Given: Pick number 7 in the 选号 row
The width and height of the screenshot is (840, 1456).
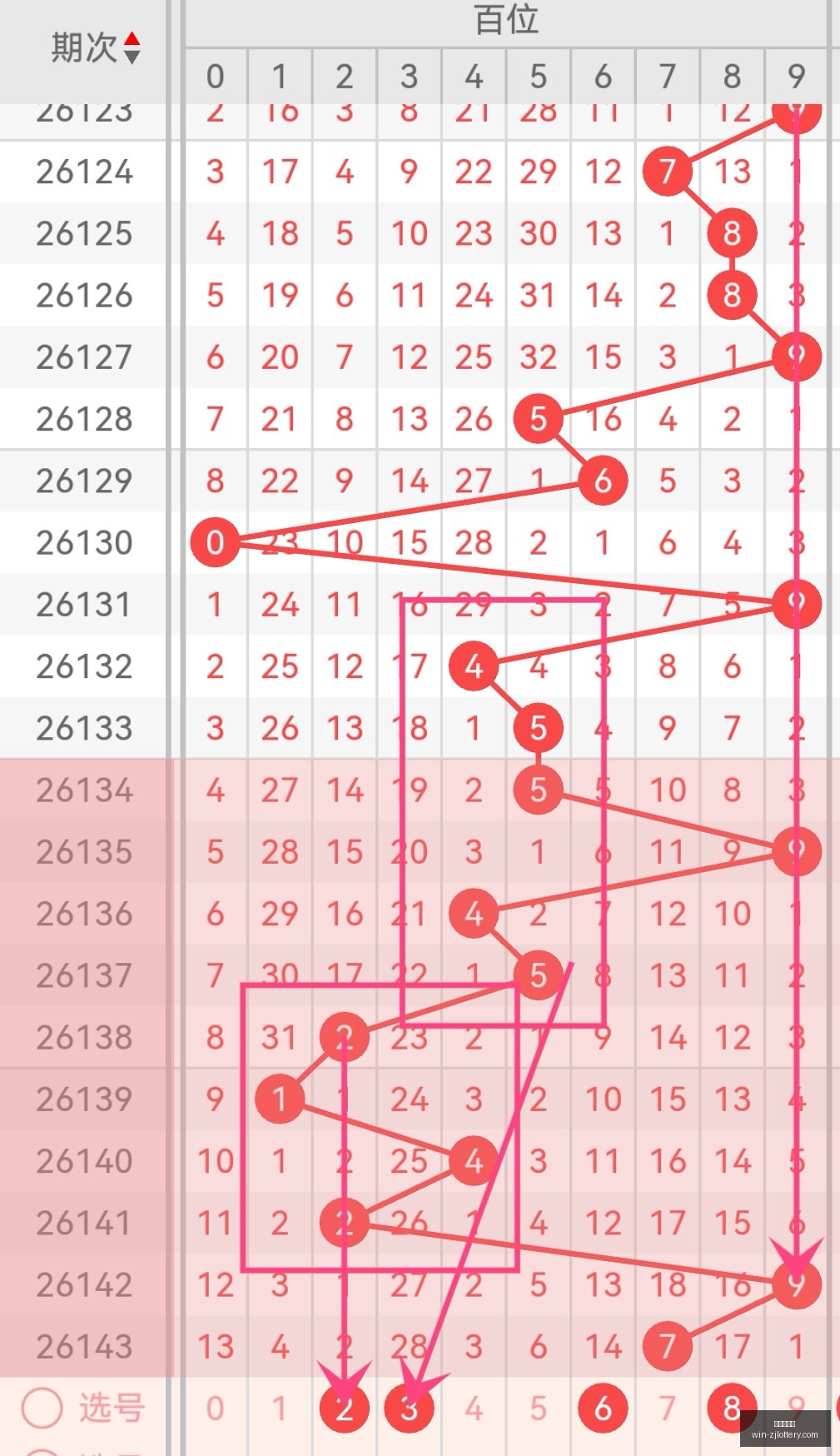Looking at the screenshot, I should tap(668, 1409).
